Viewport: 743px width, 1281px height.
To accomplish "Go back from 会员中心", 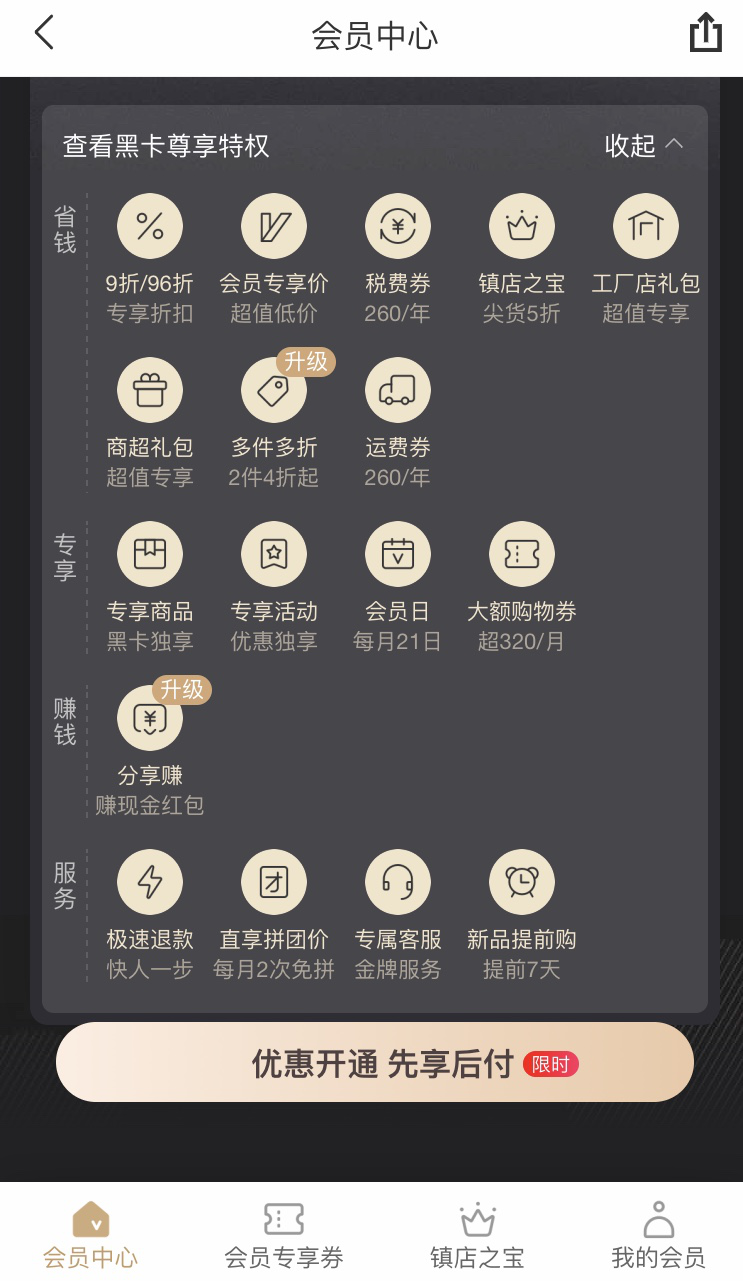I will pos(43,34).
